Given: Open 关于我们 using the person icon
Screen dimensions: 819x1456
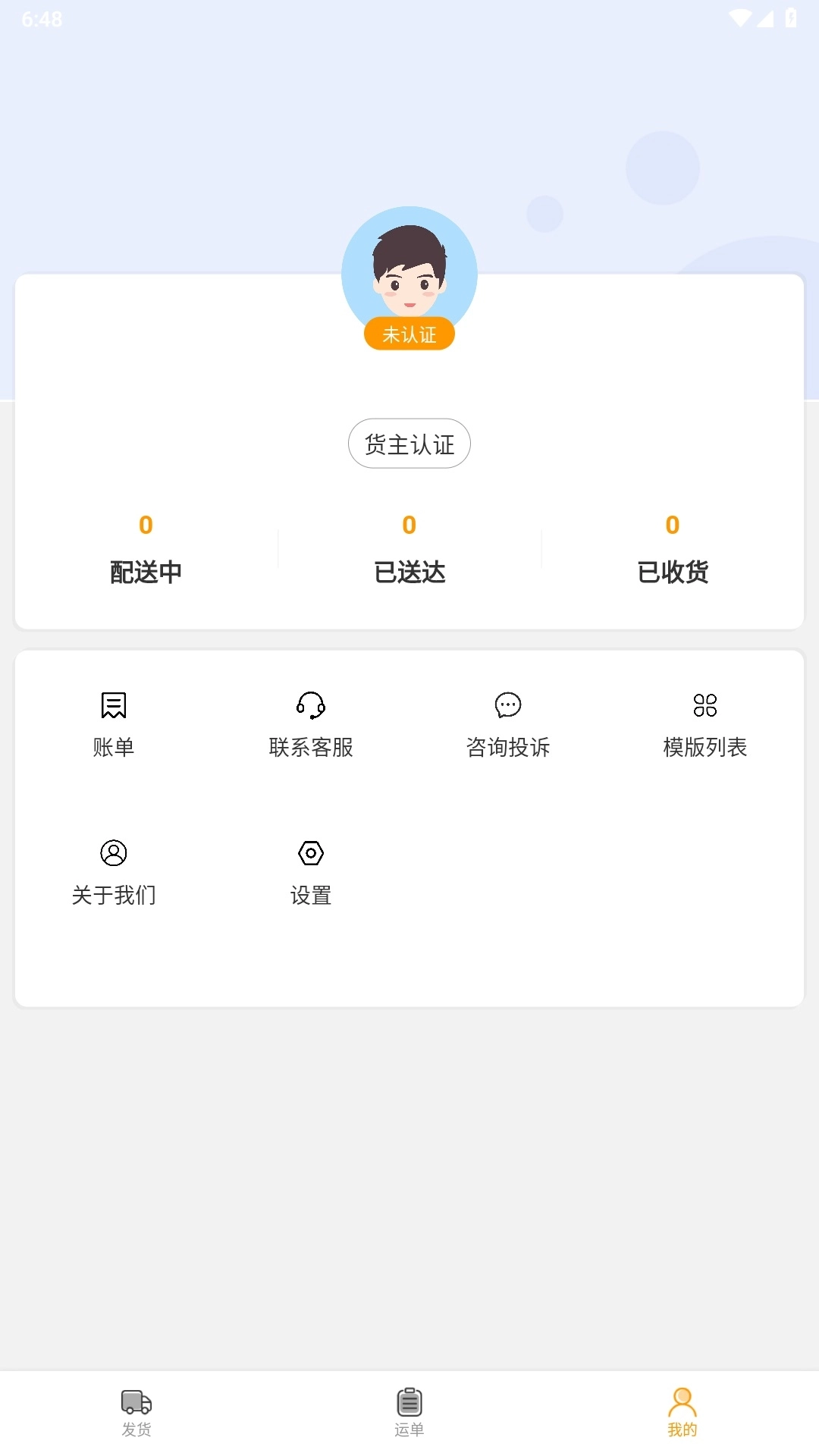Looking at the screenshot, I should pyautogui.click(x=113, y=855).
